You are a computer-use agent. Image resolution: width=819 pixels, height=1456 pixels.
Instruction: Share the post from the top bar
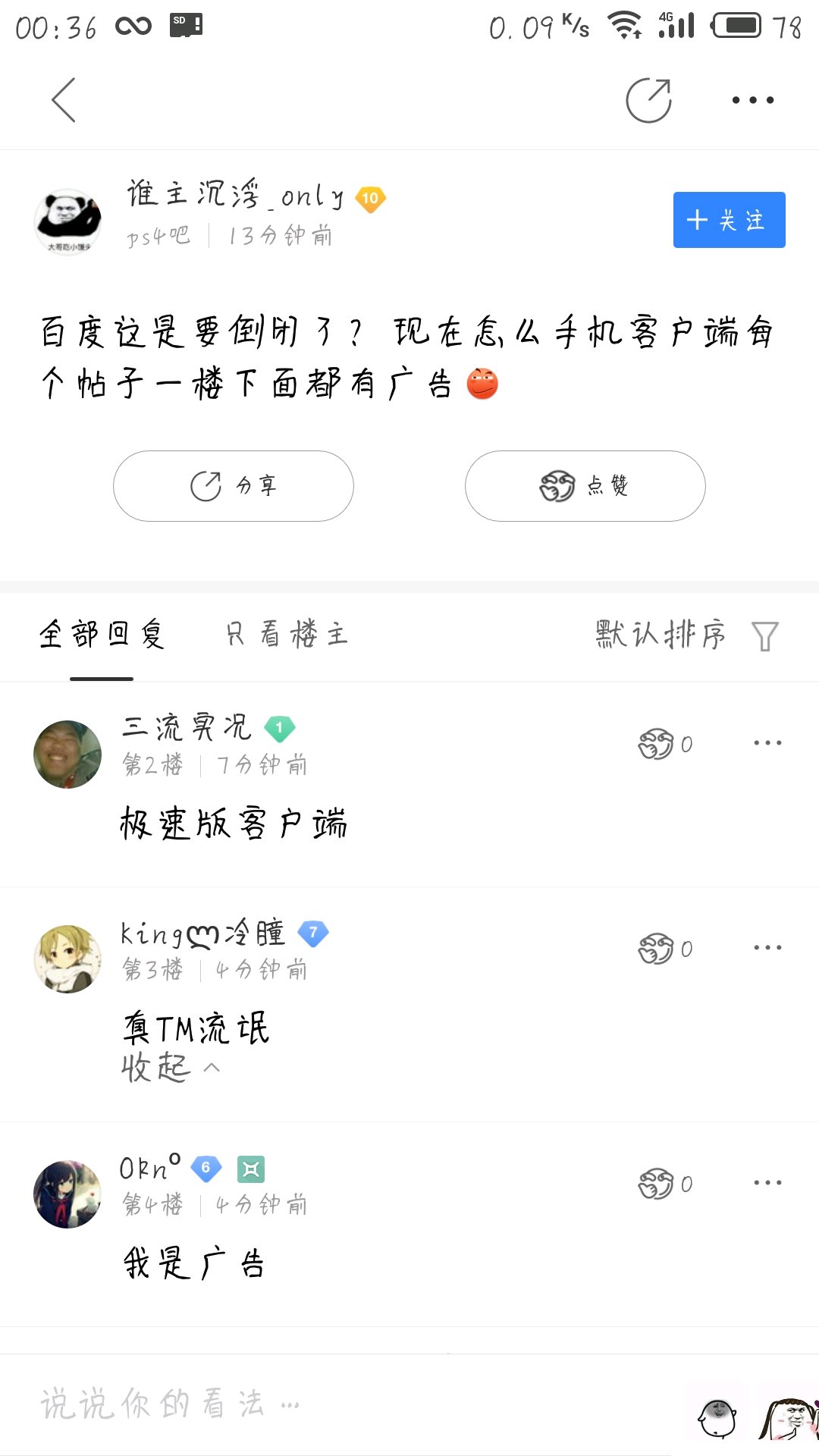click(x=648, y=100)
